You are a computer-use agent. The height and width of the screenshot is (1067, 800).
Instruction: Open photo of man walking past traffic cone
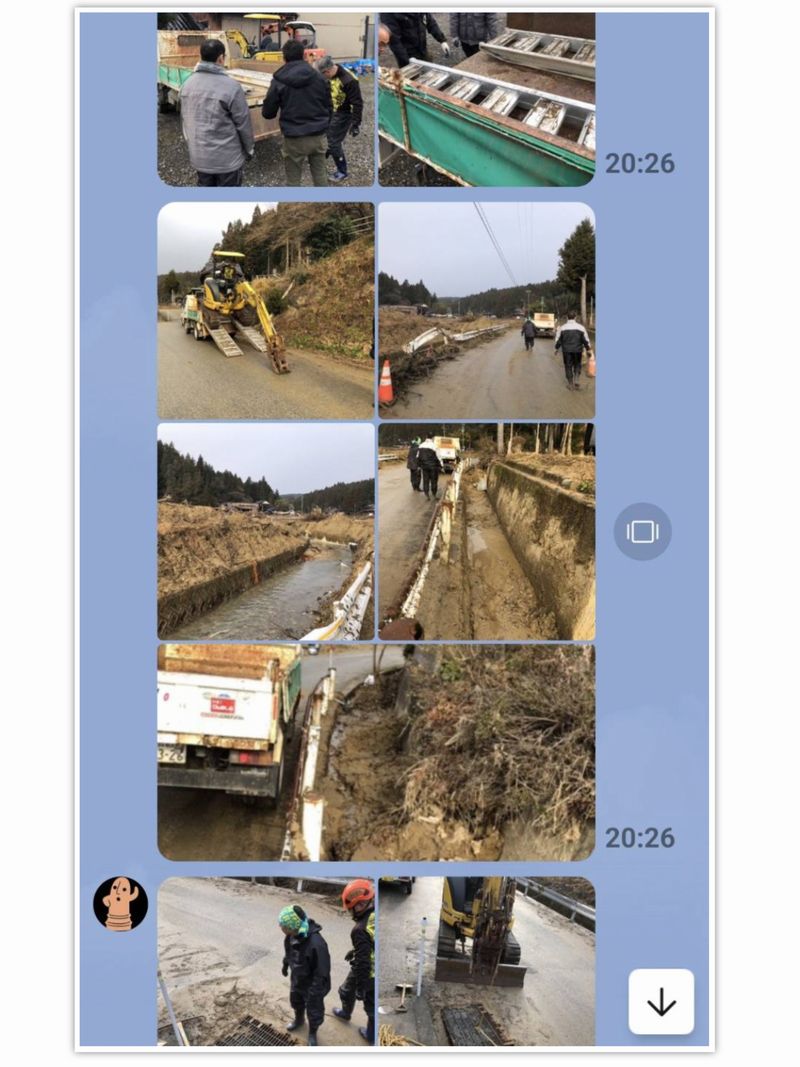pyautogui.click(x=486, y=310)
